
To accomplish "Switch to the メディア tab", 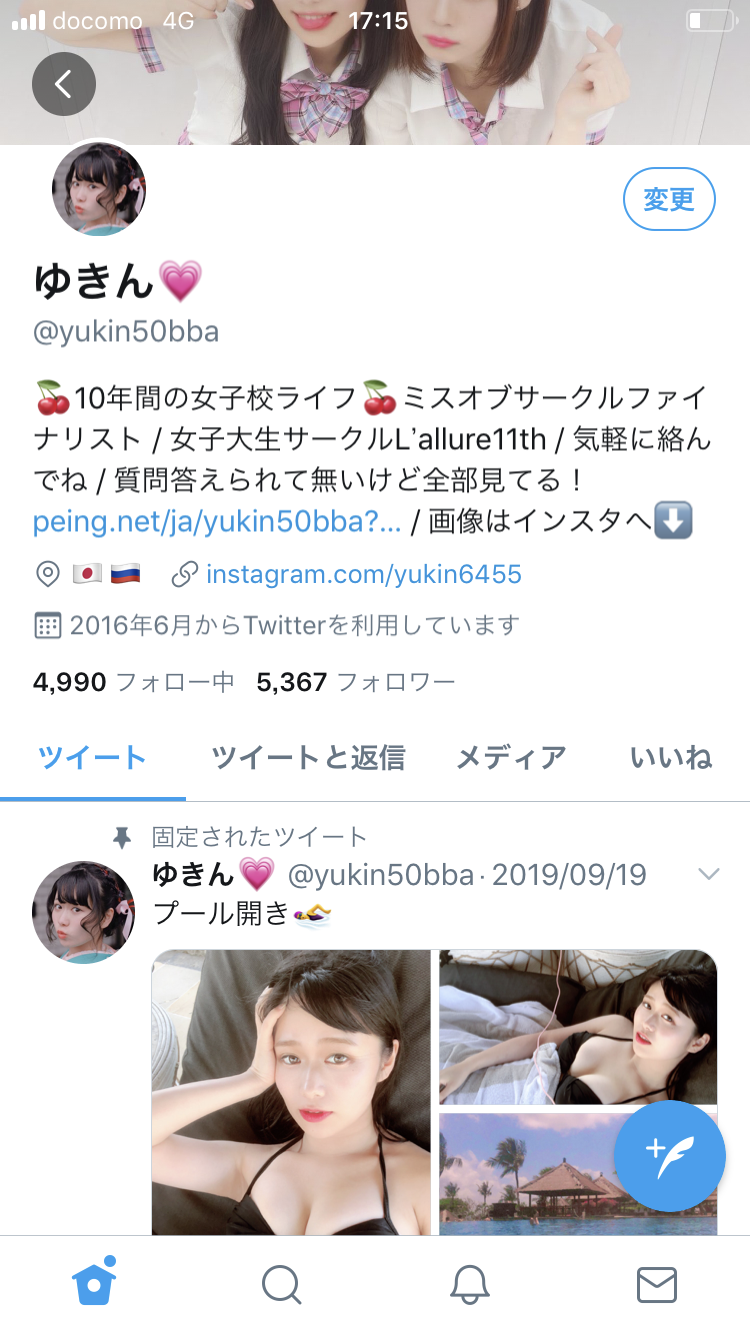I will point(511,758).
